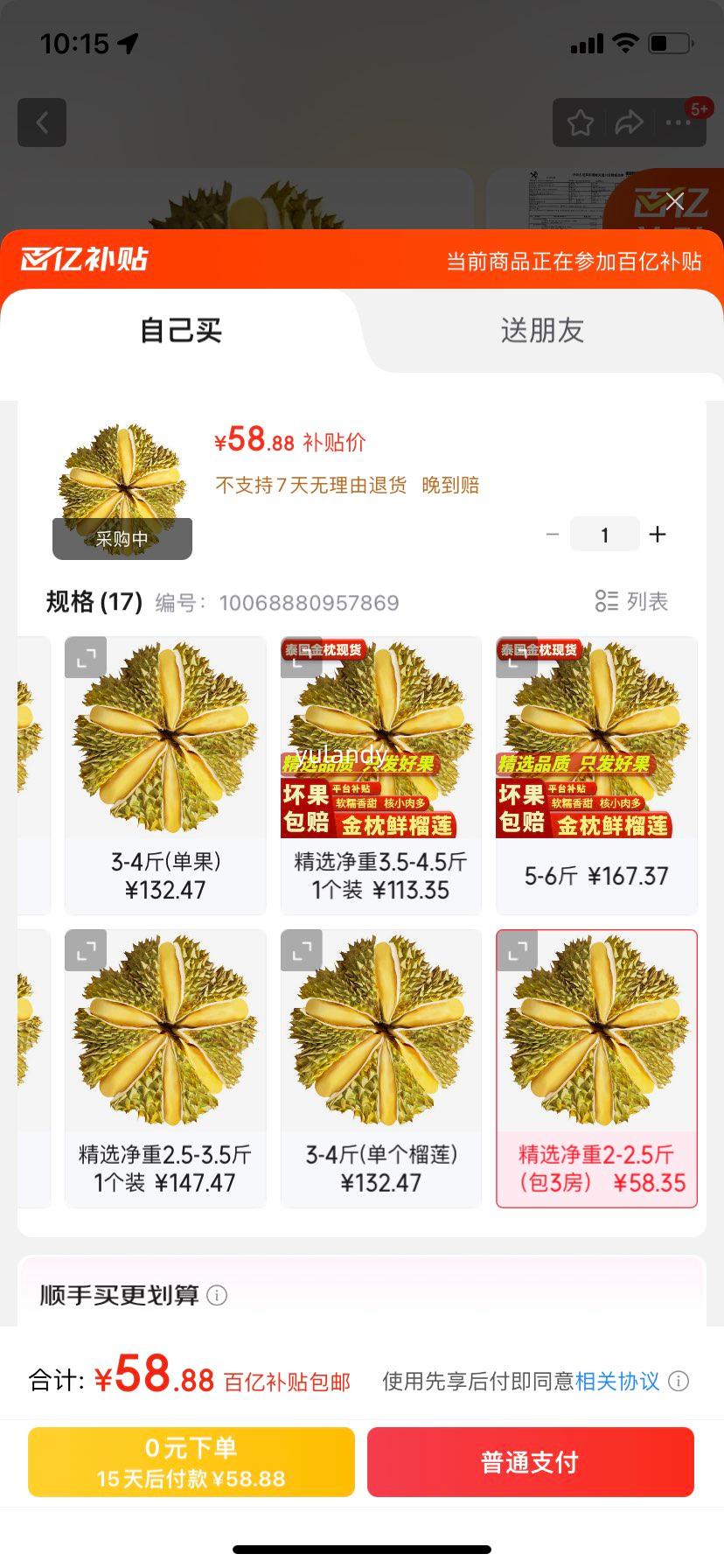Expand the 3-4斤(单果) spec image fullscreen
724x1568 pixels.
click(85, 659)
